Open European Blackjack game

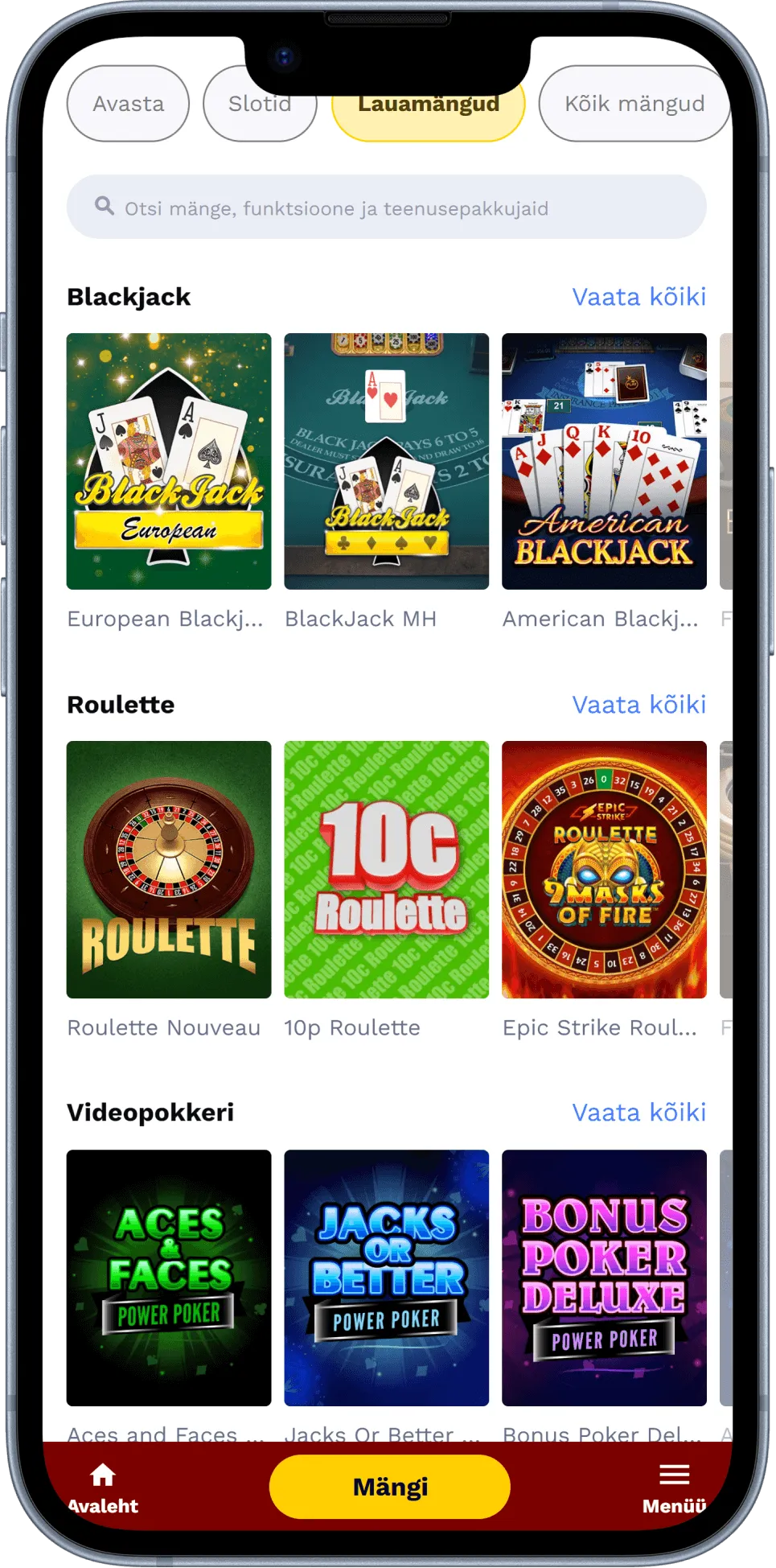tap(169, 462)
